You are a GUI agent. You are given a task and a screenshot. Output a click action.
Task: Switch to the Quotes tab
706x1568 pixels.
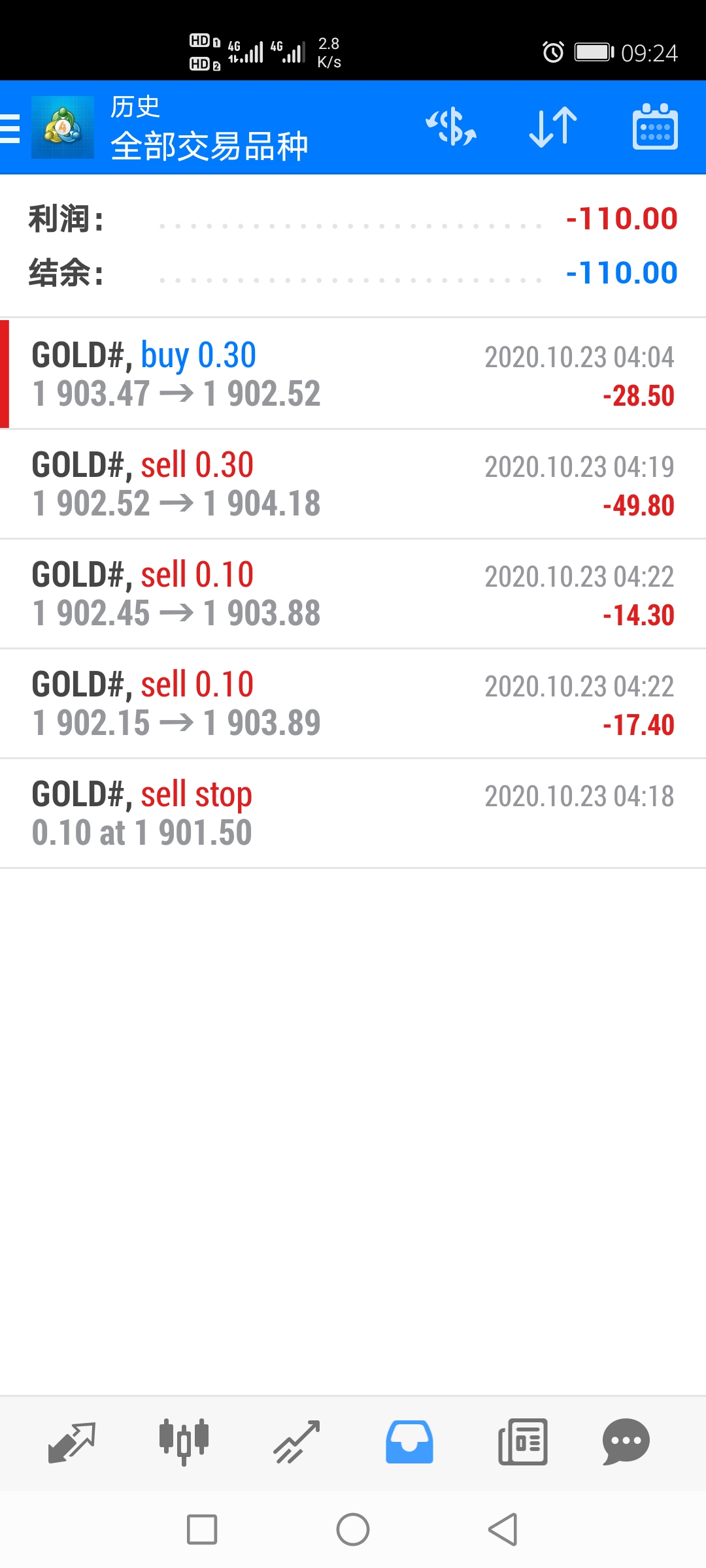click(72, 1442)
